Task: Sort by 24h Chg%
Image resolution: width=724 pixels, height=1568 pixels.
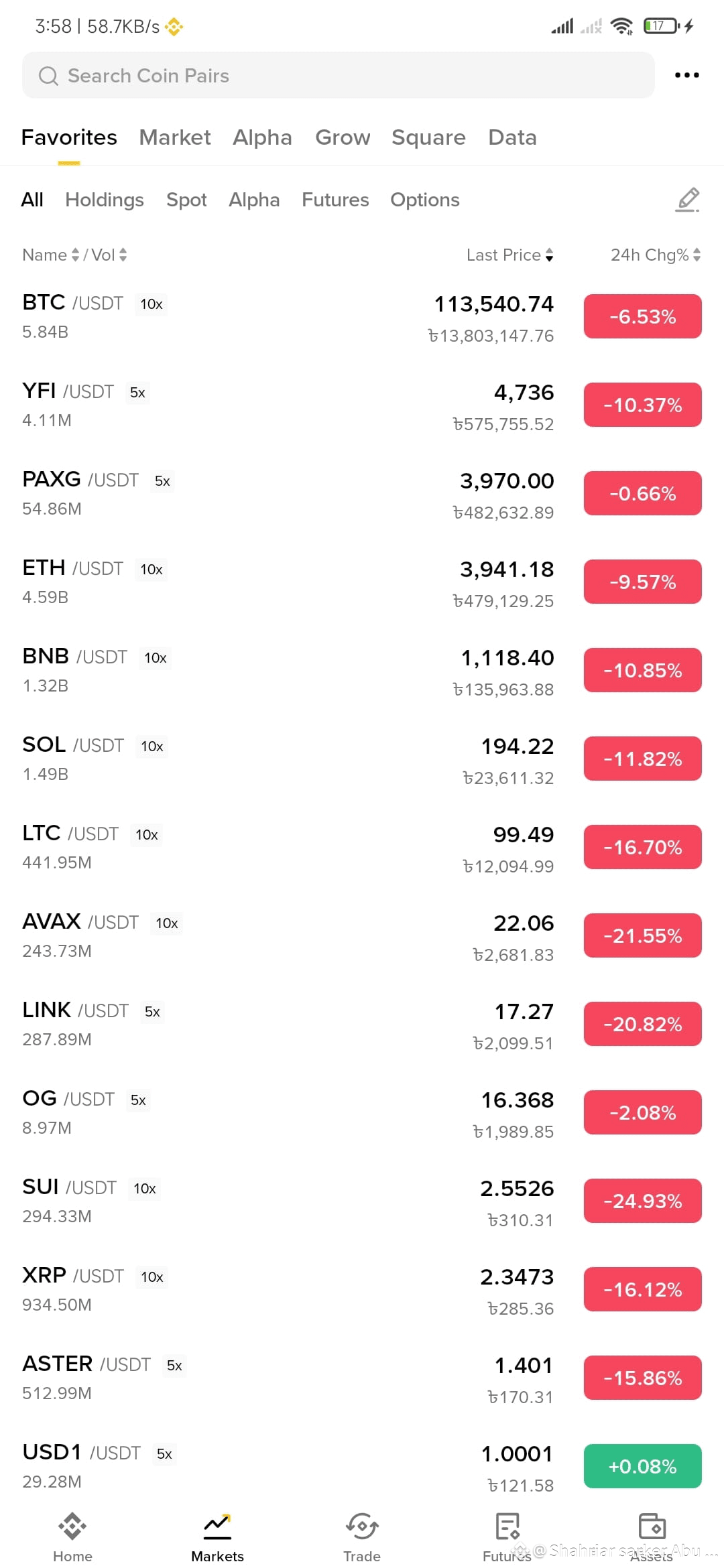Action: (x=656, y=255)
